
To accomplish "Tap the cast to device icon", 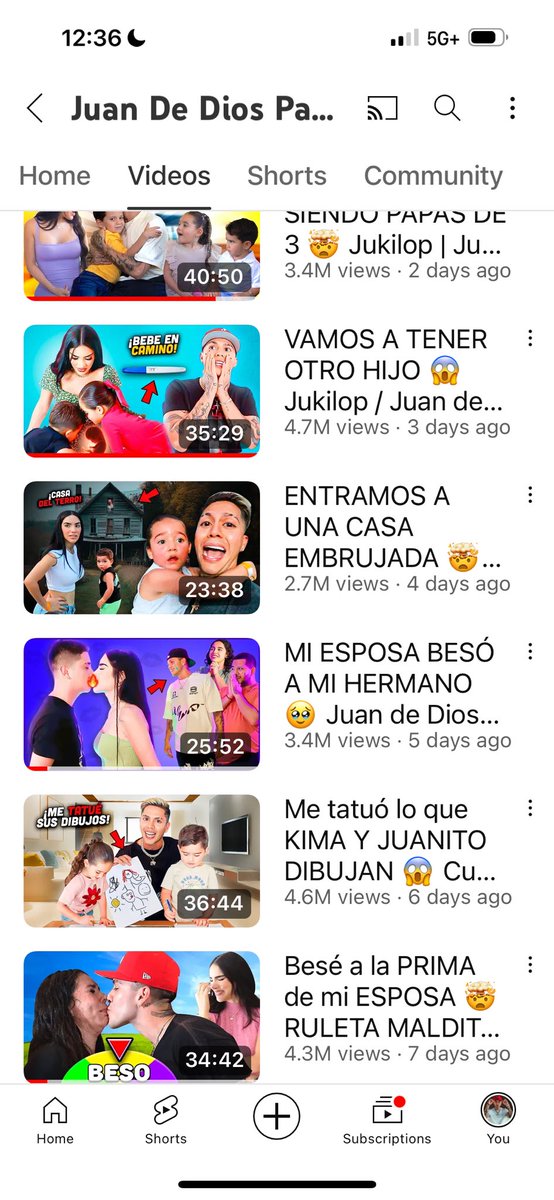I will coord(382,108).
